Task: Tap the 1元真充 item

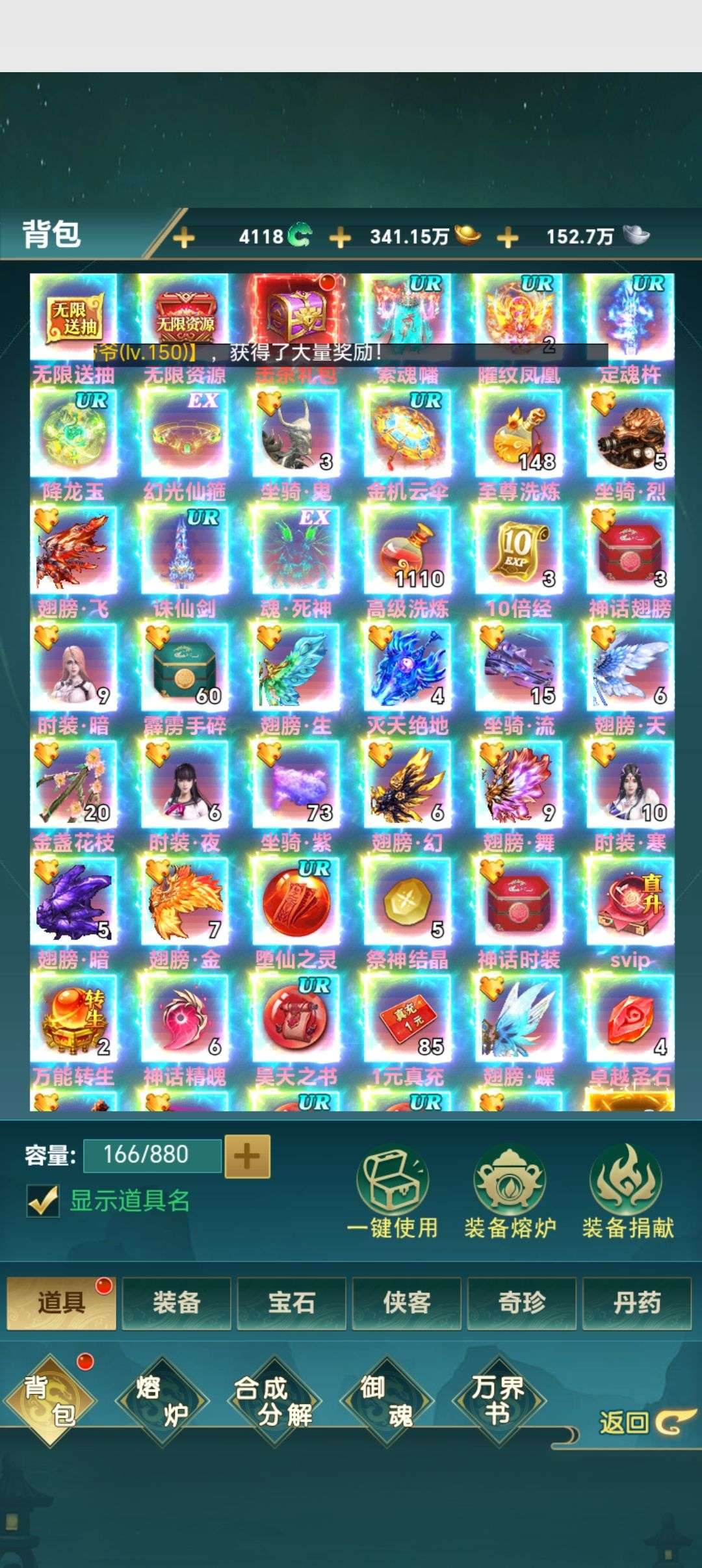Action: pyautogui.click(x=407, y=1019)
